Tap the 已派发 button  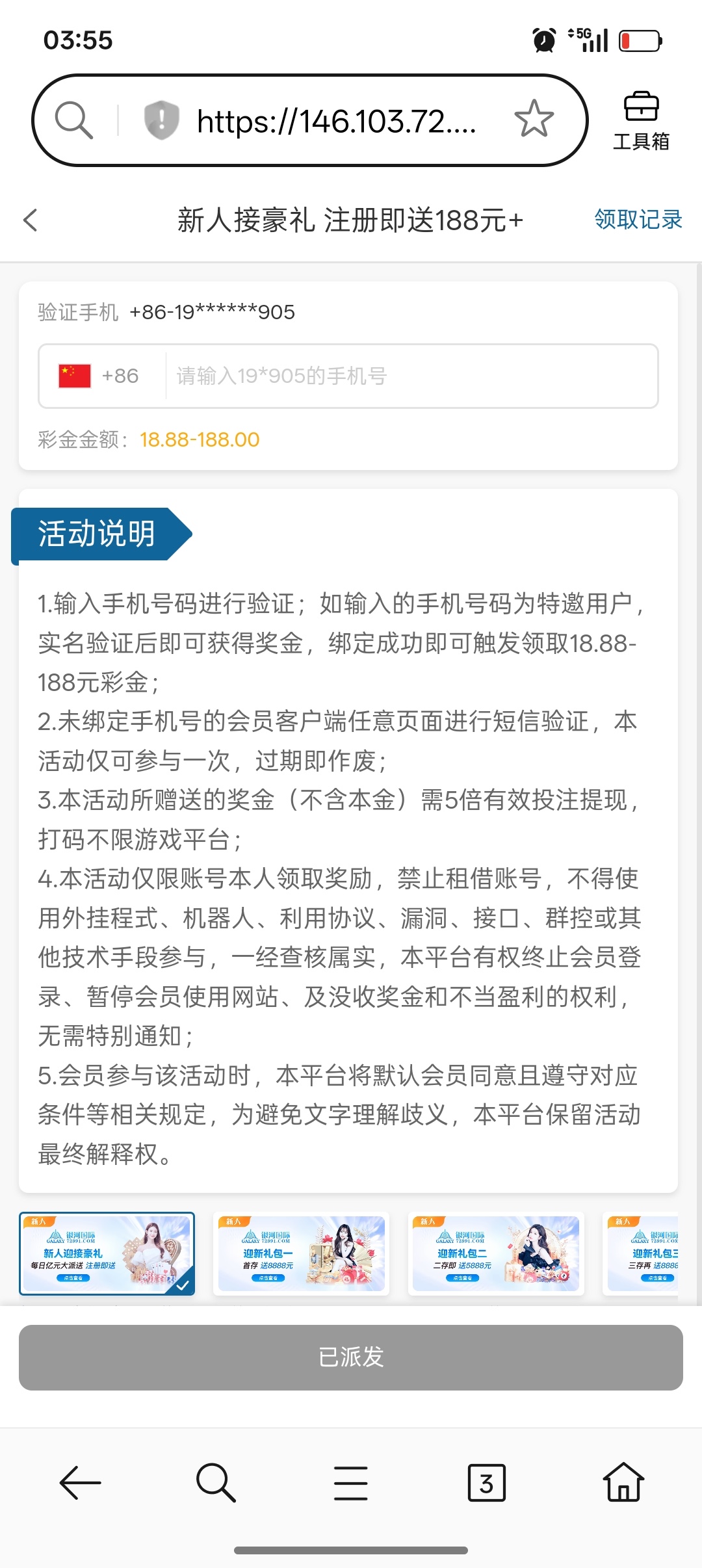(x=351, y=1357)
